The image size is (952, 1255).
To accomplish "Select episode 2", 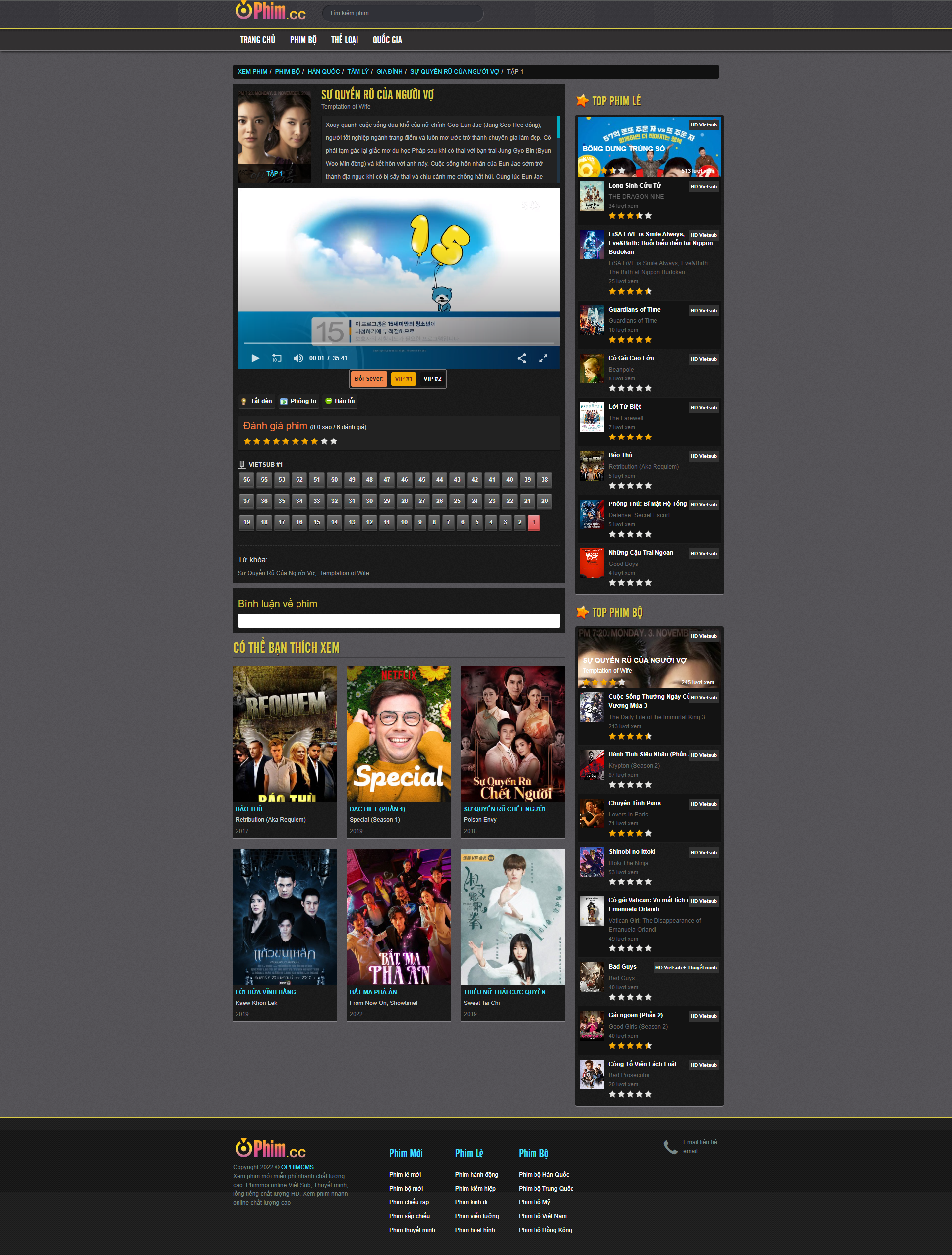I will [519, 522].
